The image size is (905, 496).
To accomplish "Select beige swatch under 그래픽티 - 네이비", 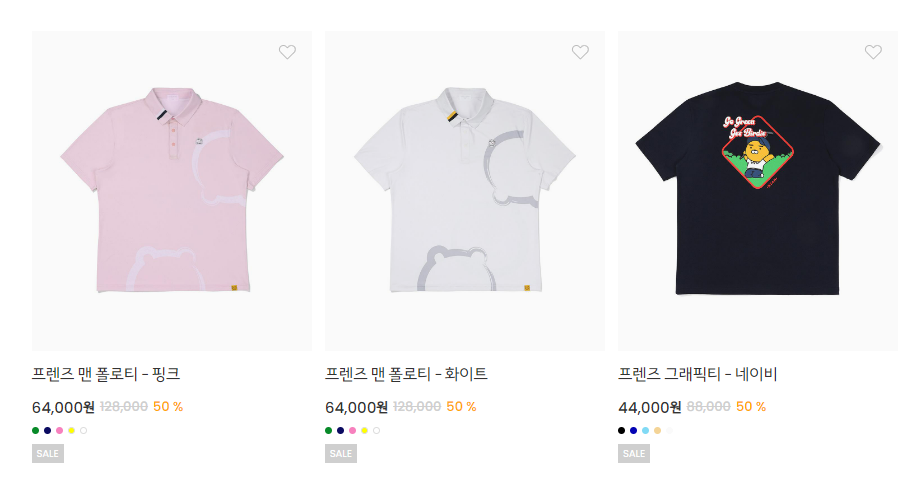I will click(658, 431).
